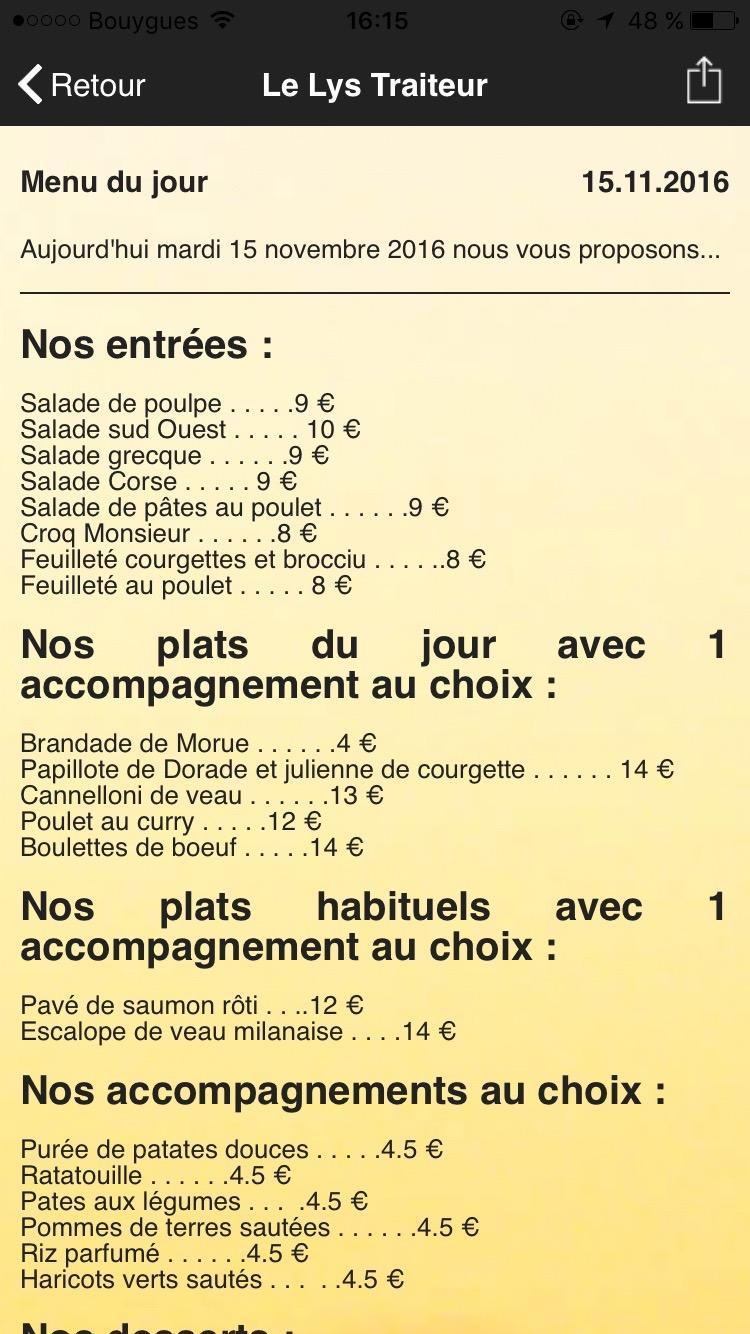Image resolution: width=750 pixels, height=1334 pixels.
Task: Tap the share icon in the navigation bar
Action: click(703, 84)
